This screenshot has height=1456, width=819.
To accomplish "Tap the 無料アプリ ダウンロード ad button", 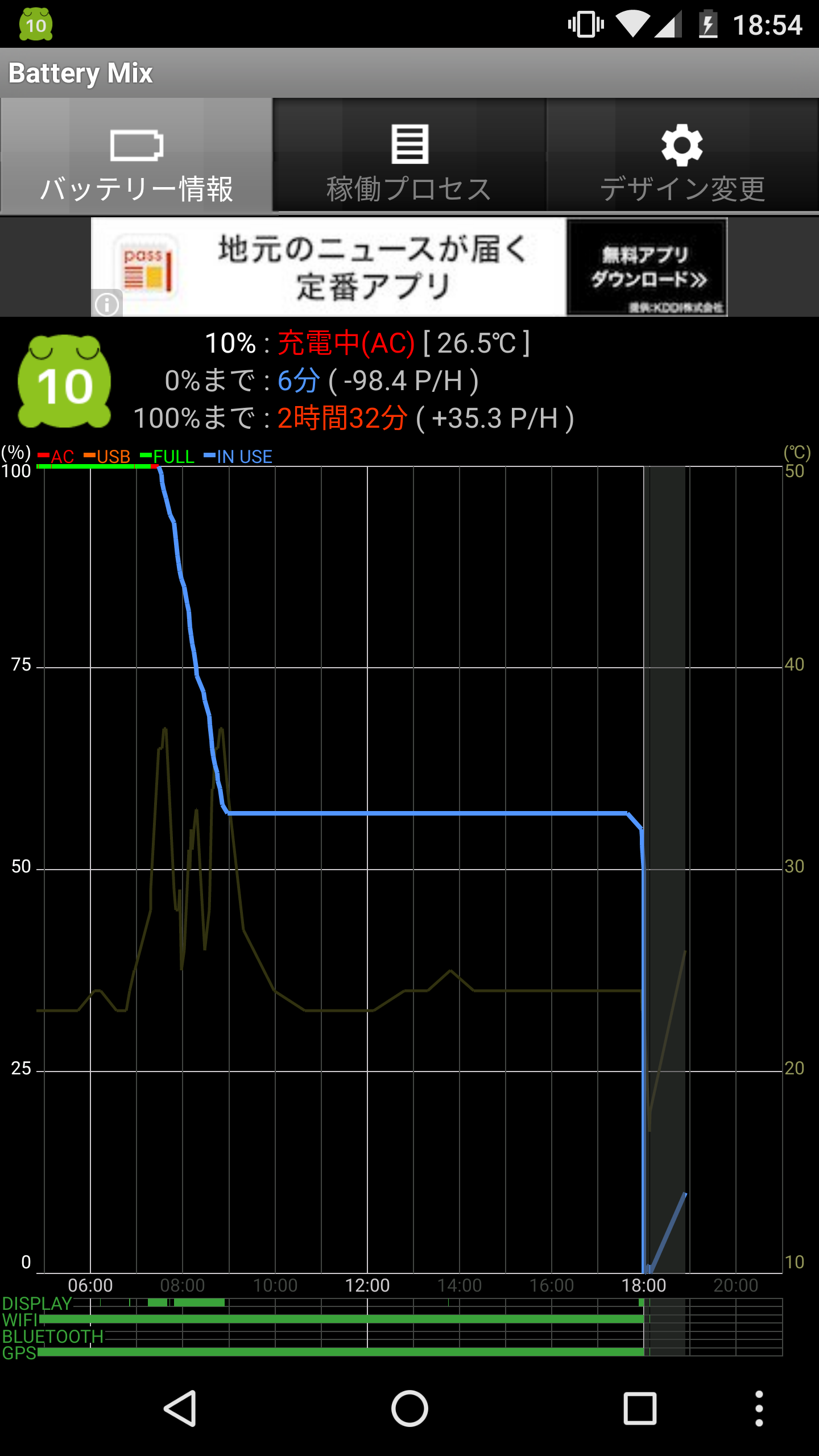I will pyautogui.click(x=647, y=267).
